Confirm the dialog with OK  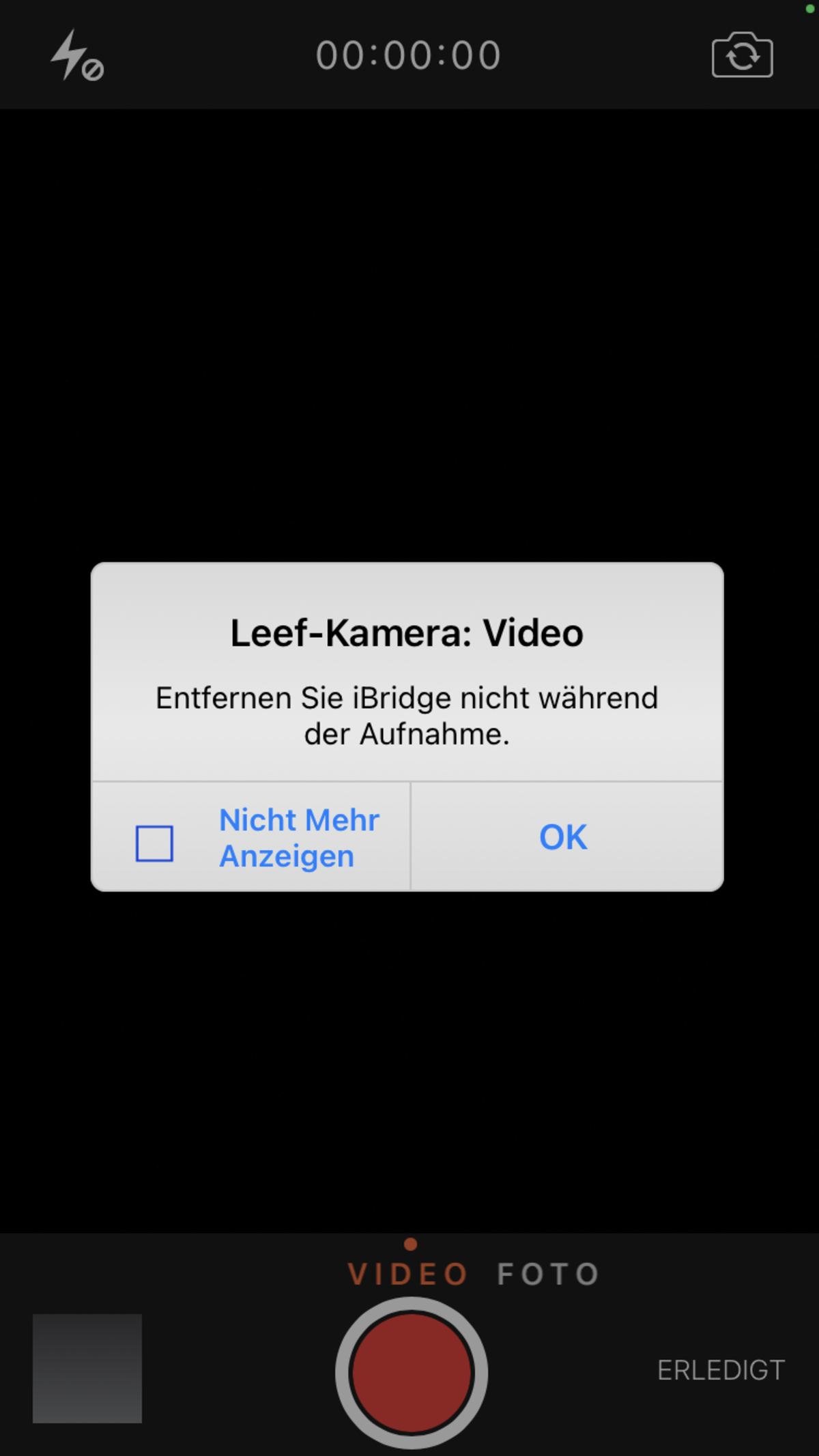point(564,836)
